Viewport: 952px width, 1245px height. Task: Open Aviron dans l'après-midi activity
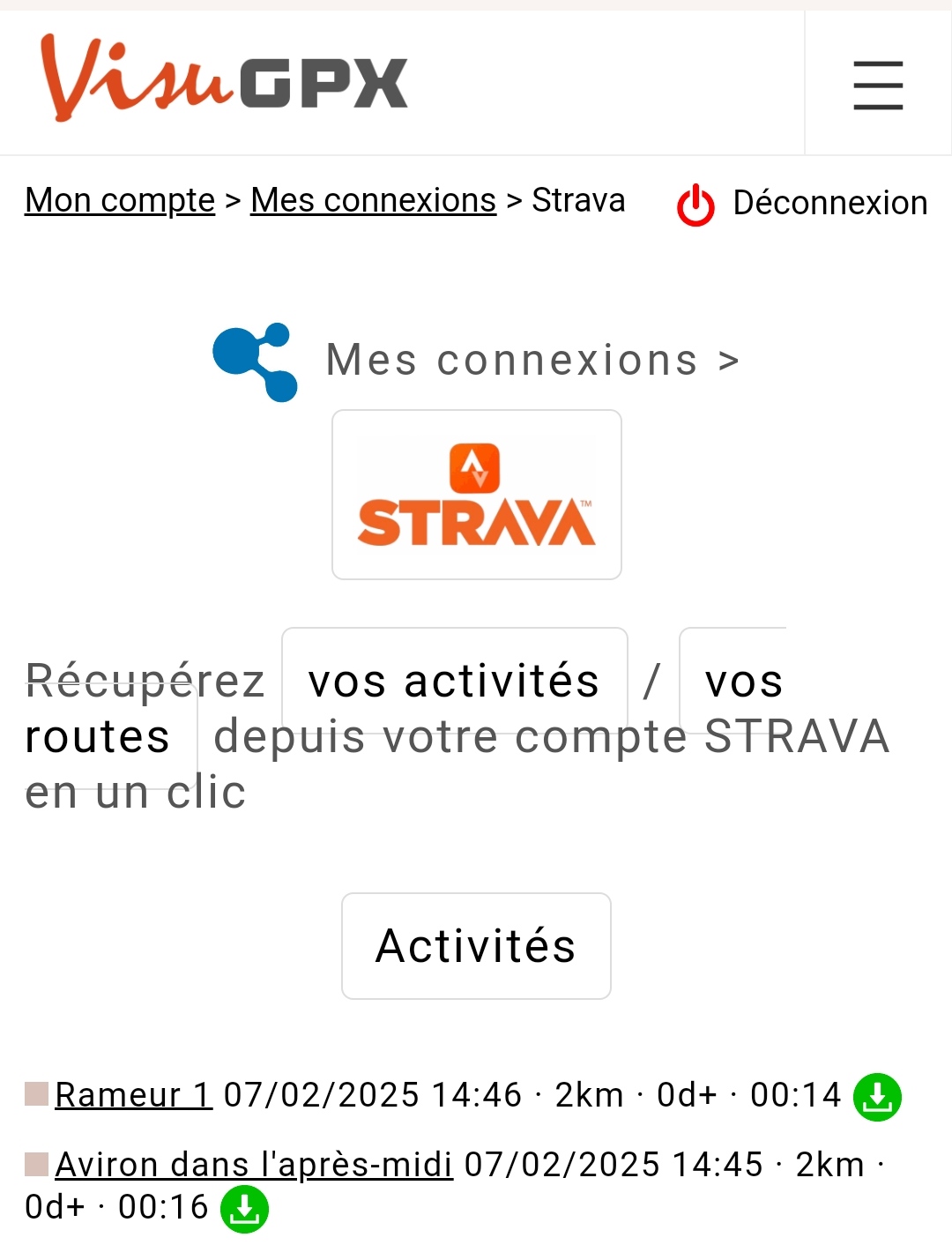point(254,1165)
